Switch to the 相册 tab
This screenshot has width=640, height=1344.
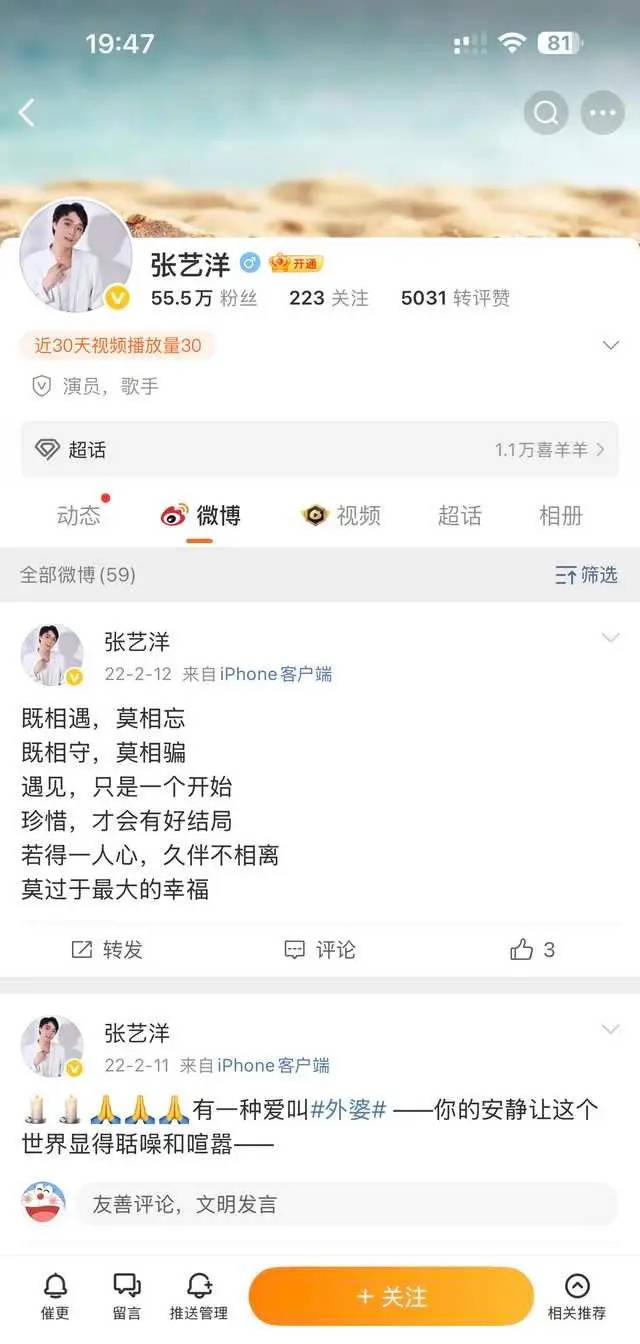[x=560, y=516]
